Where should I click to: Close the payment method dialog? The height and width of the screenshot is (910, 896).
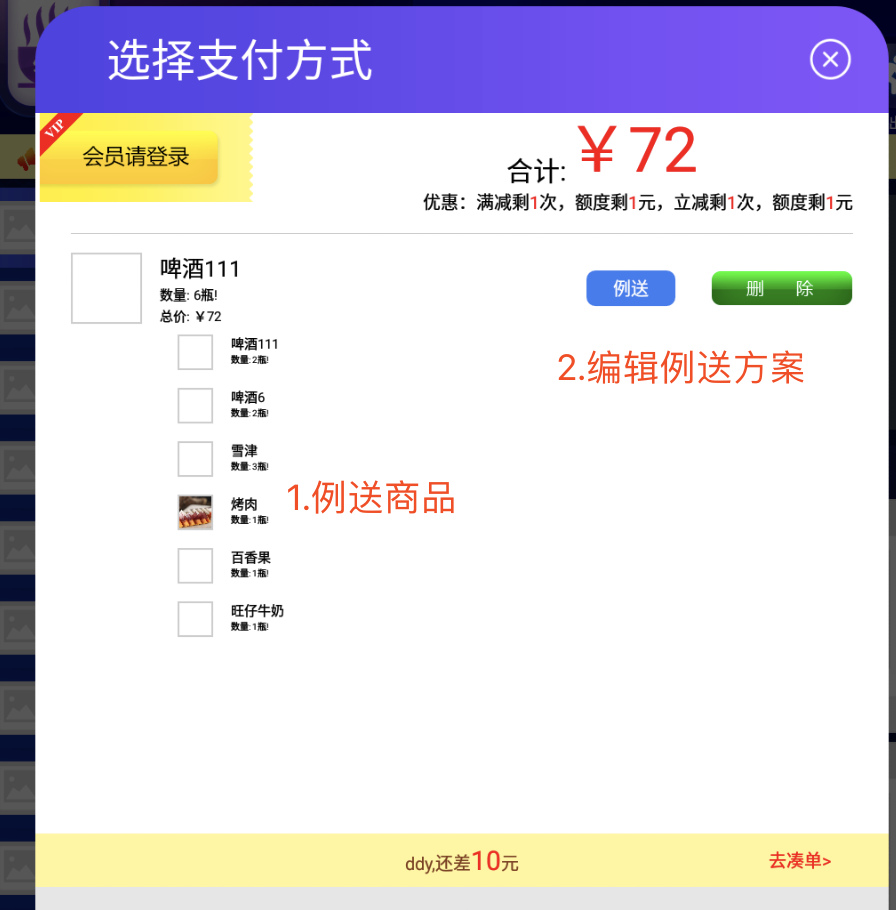click(829, 60)
